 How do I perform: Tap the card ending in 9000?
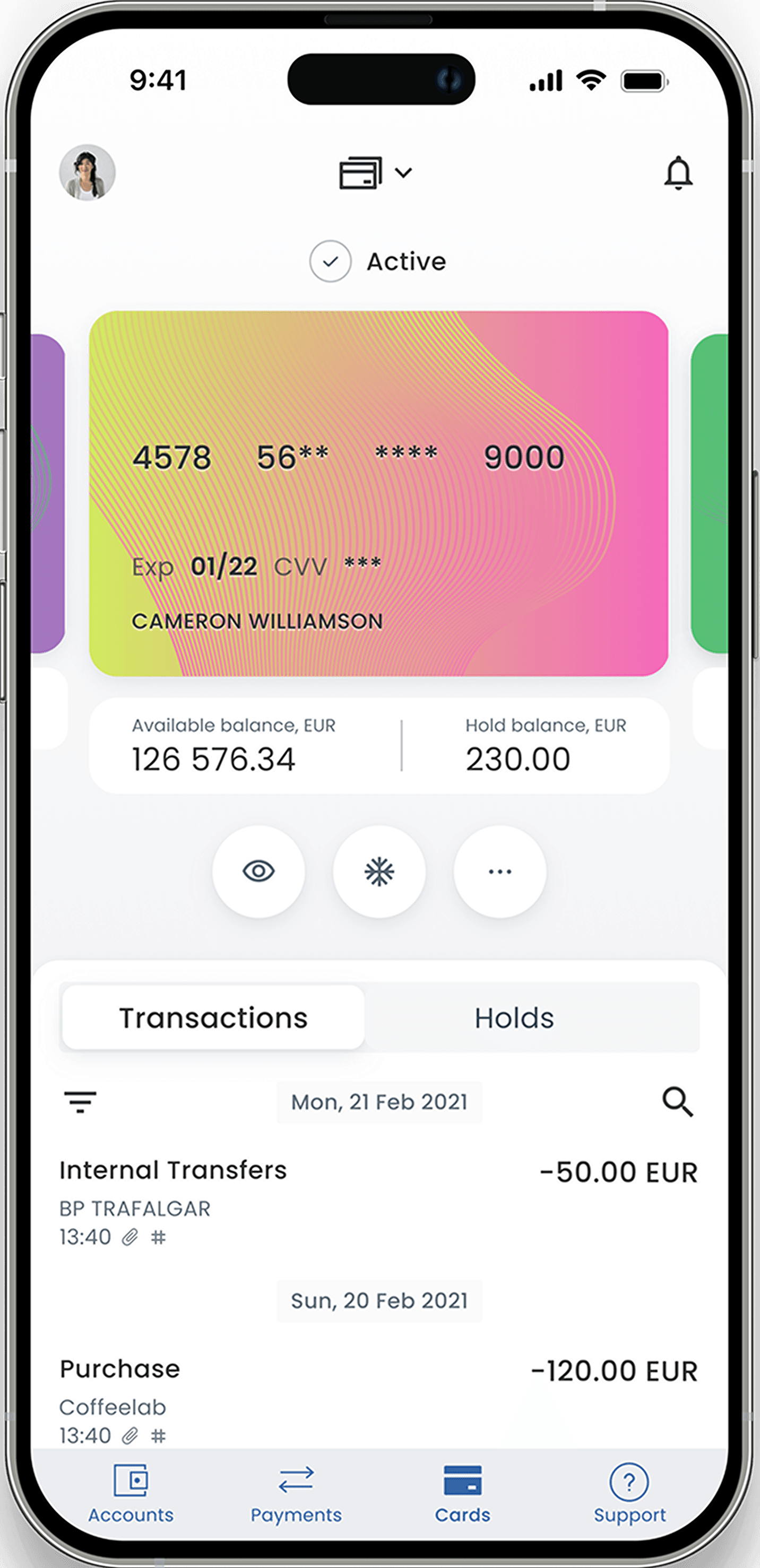point(379,494)
